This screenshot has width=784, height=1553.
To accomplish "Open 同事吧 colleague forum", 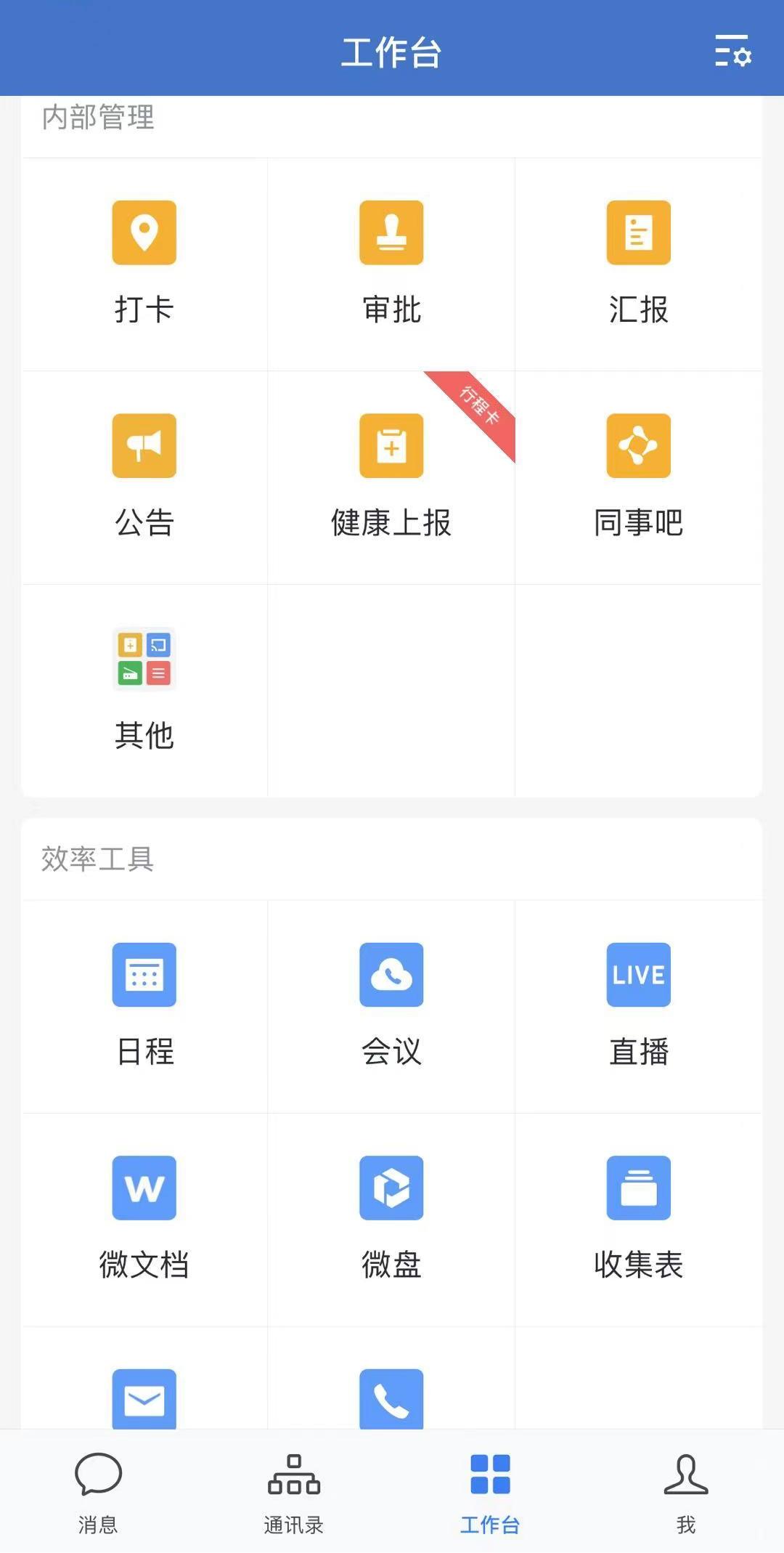I will tap(638, 446).
